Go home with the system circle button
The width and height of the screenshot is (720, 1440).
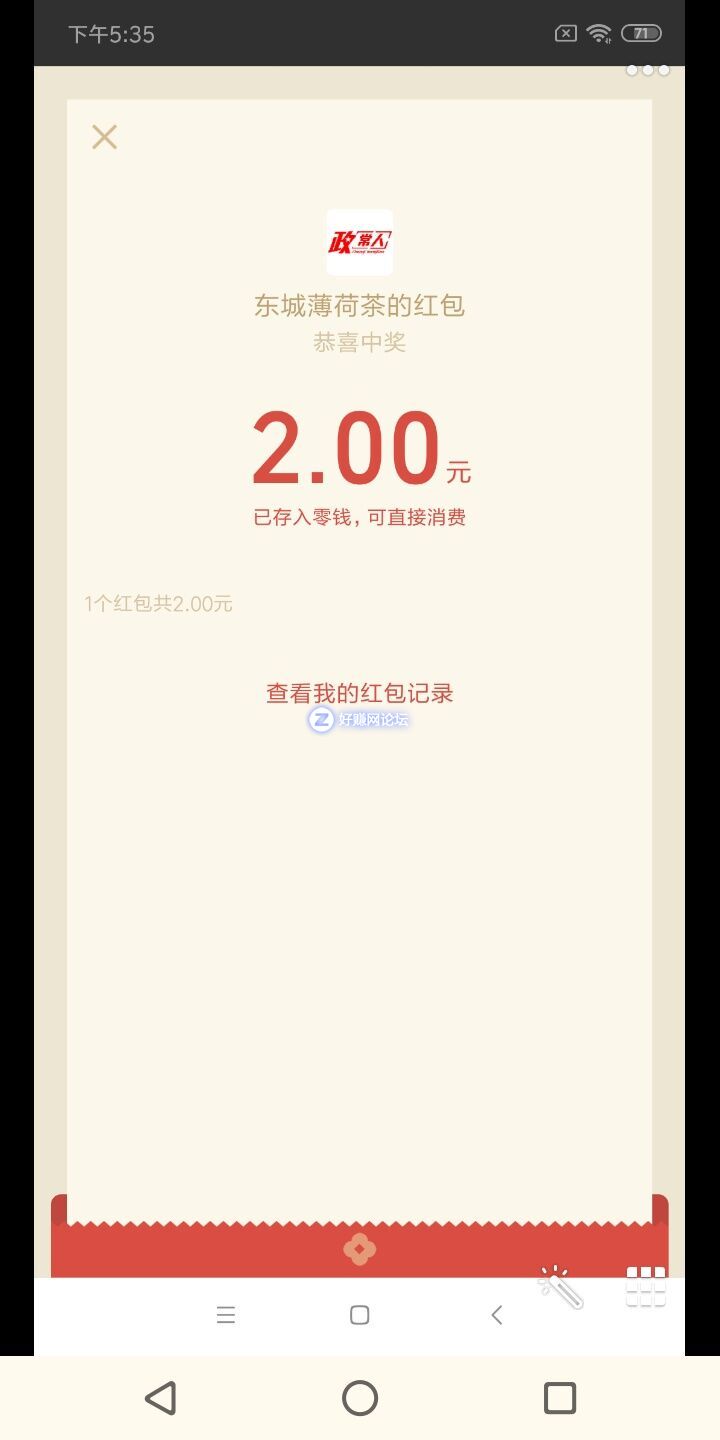360,1398
